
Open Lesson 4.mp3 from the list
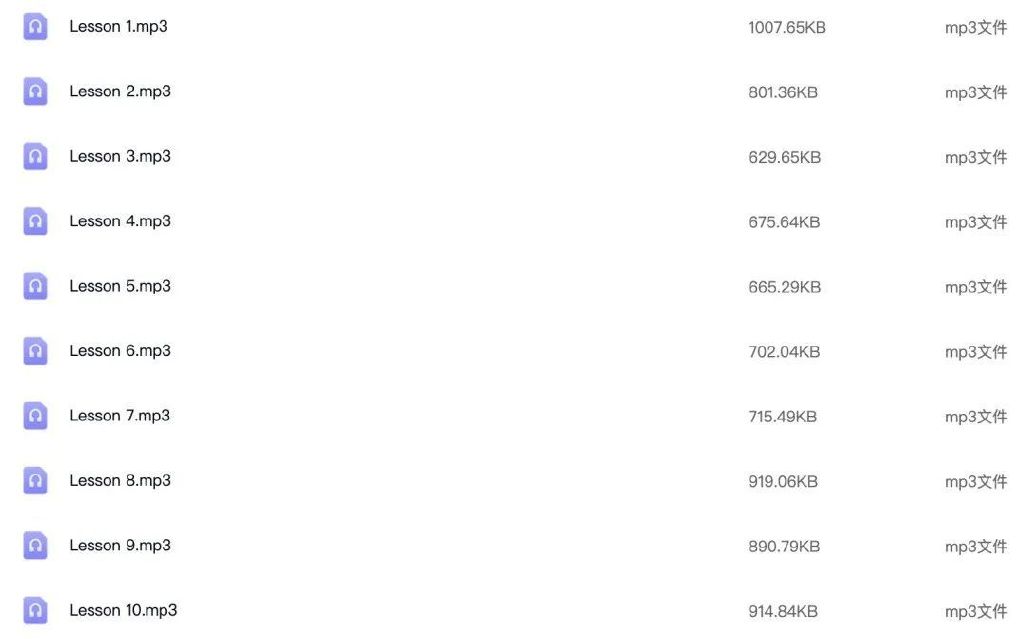(x=119, y=221)
